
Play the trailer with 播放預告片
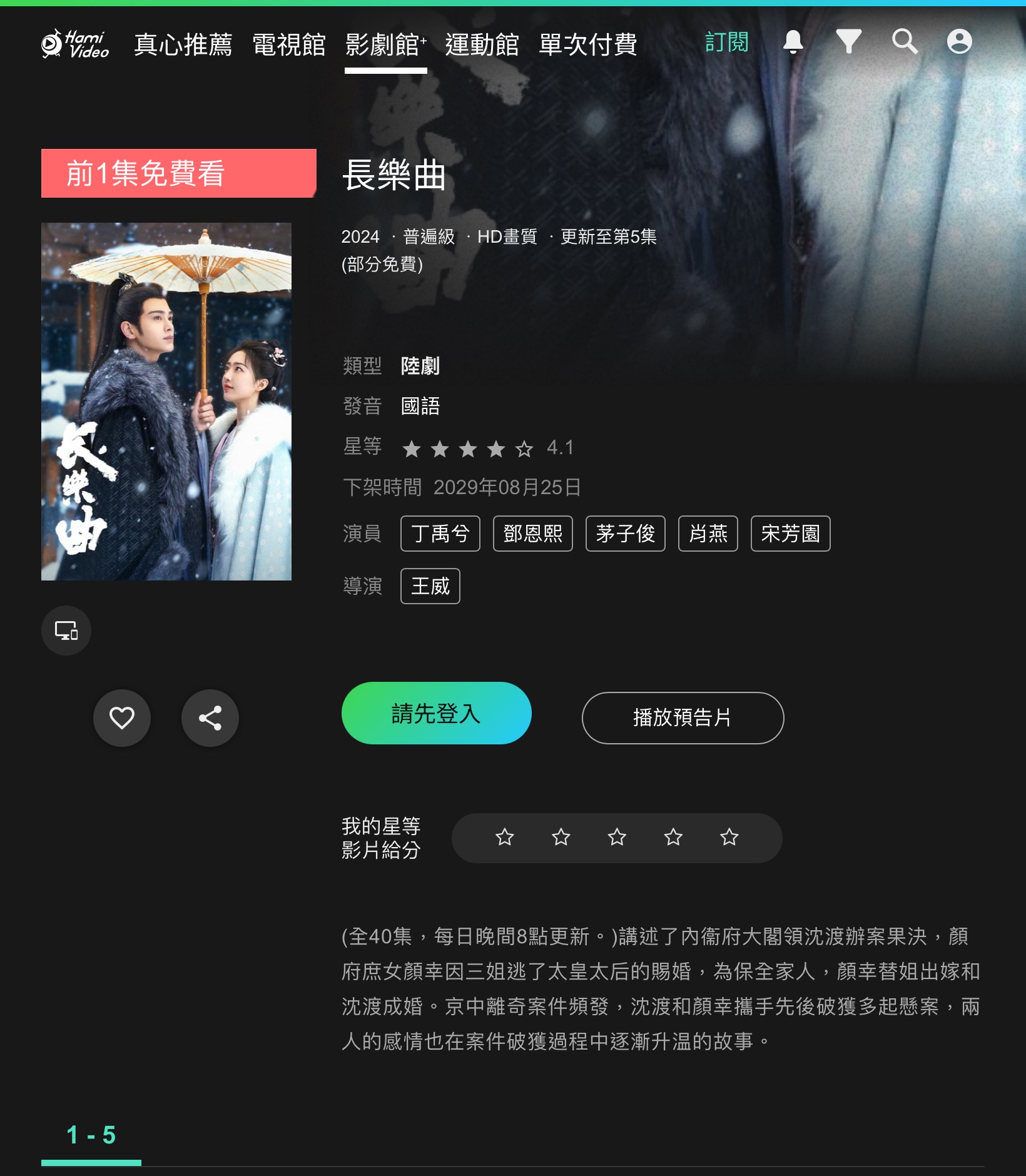[x=683, y=718]
